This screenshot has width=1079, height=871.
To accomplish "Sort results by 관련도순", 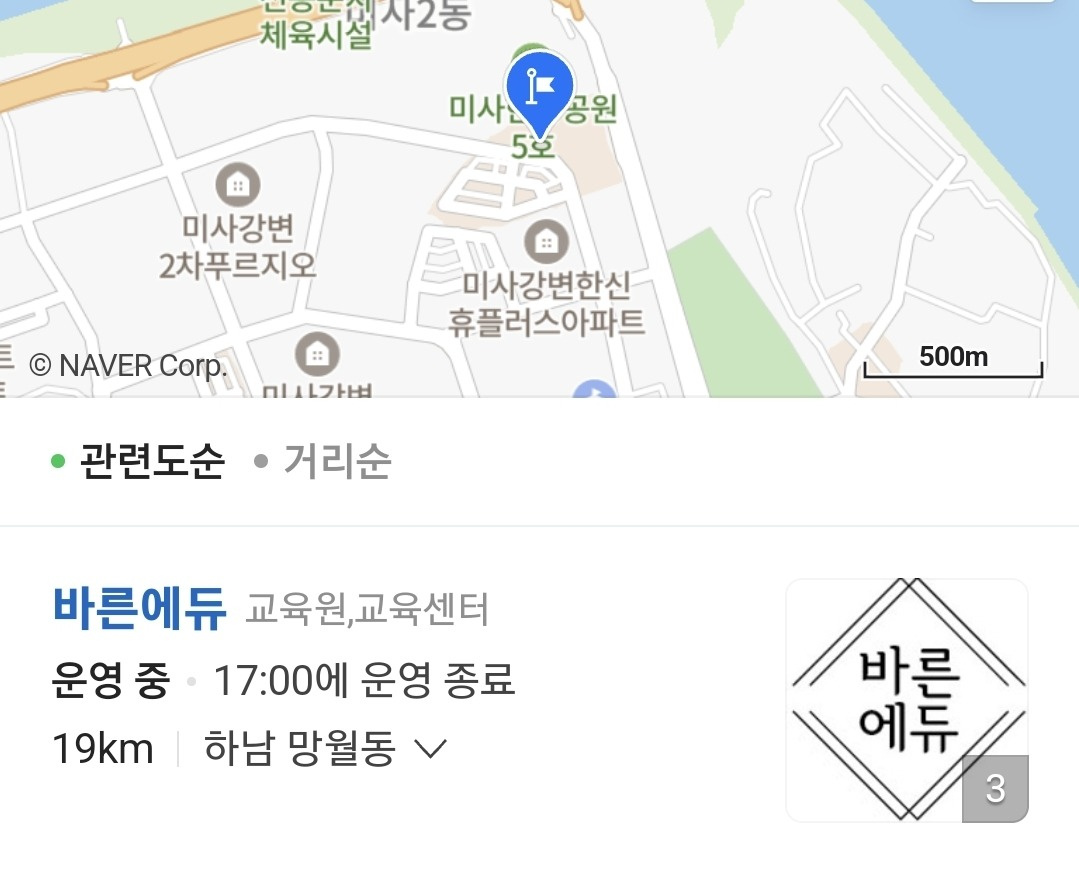I will [x=151, y=461].
